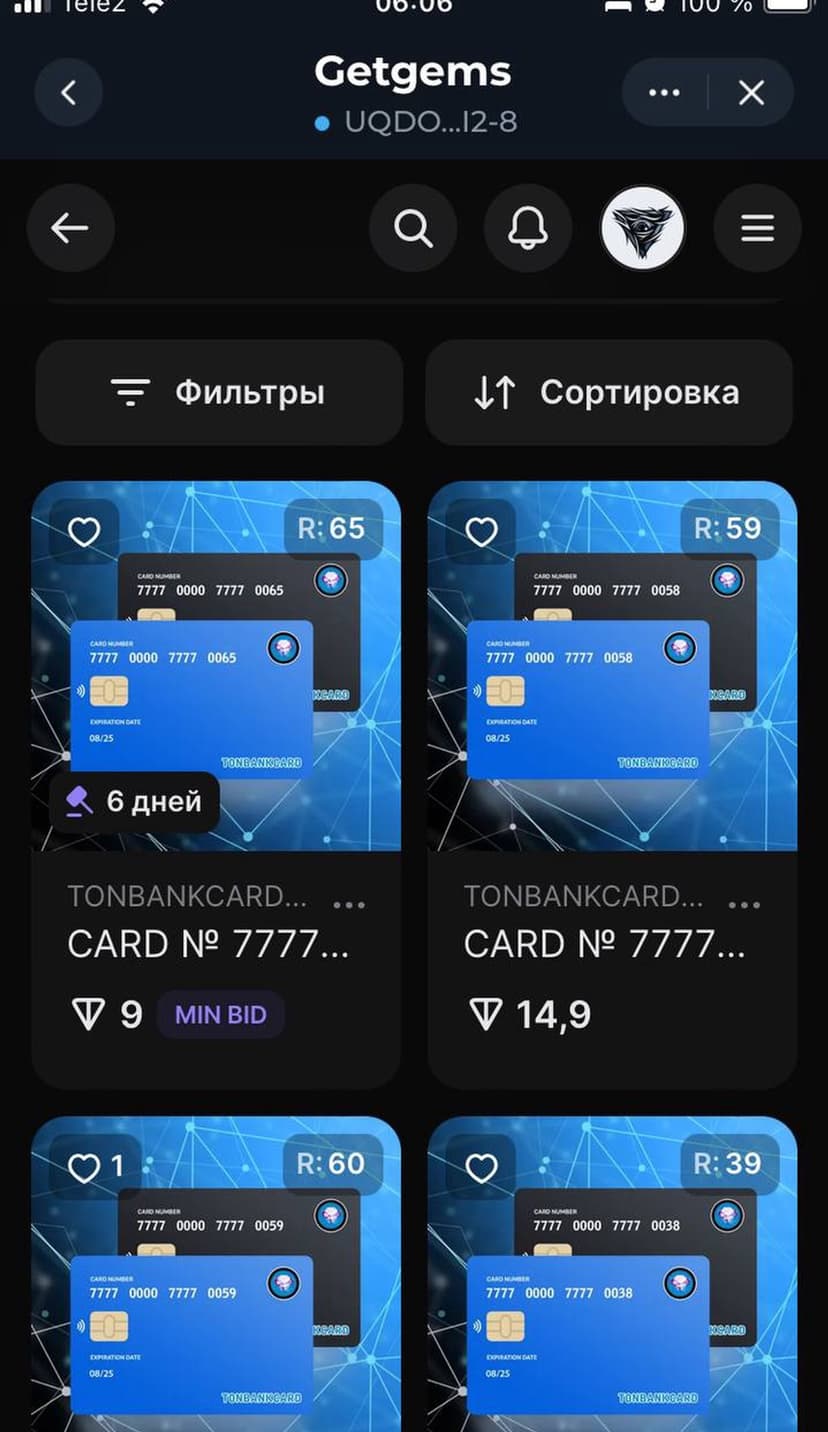
Task: Like the R:59 card
Action: pos(481,531)
